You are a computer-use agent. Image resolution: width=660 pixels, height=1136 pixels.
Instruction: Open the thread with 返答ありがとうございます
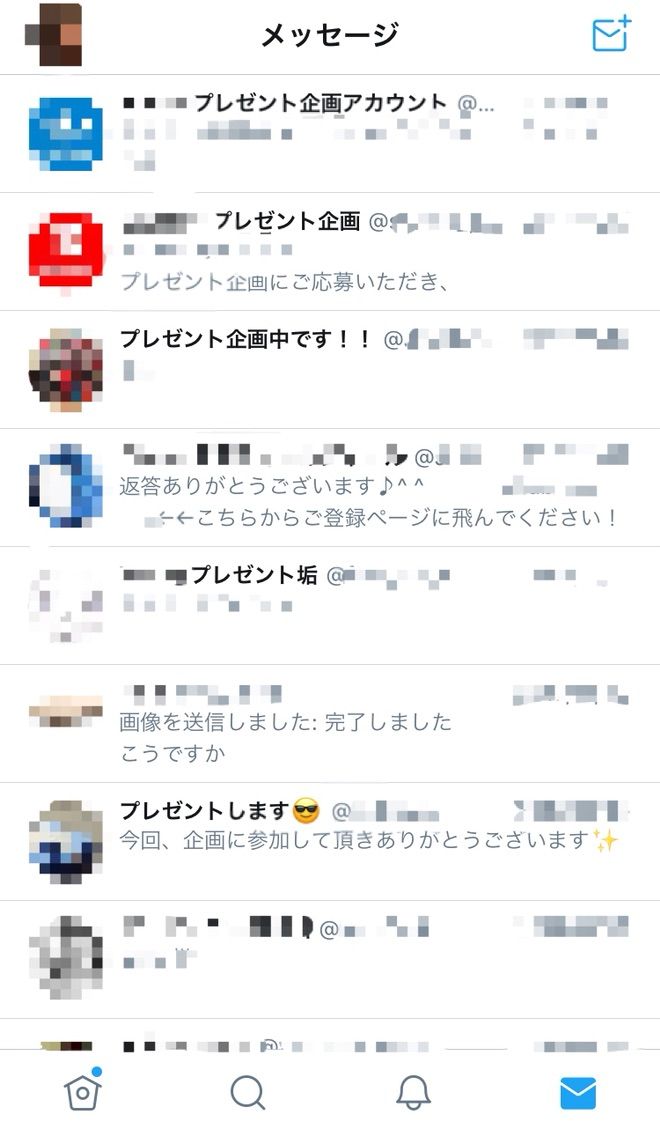tap(330, 488)
